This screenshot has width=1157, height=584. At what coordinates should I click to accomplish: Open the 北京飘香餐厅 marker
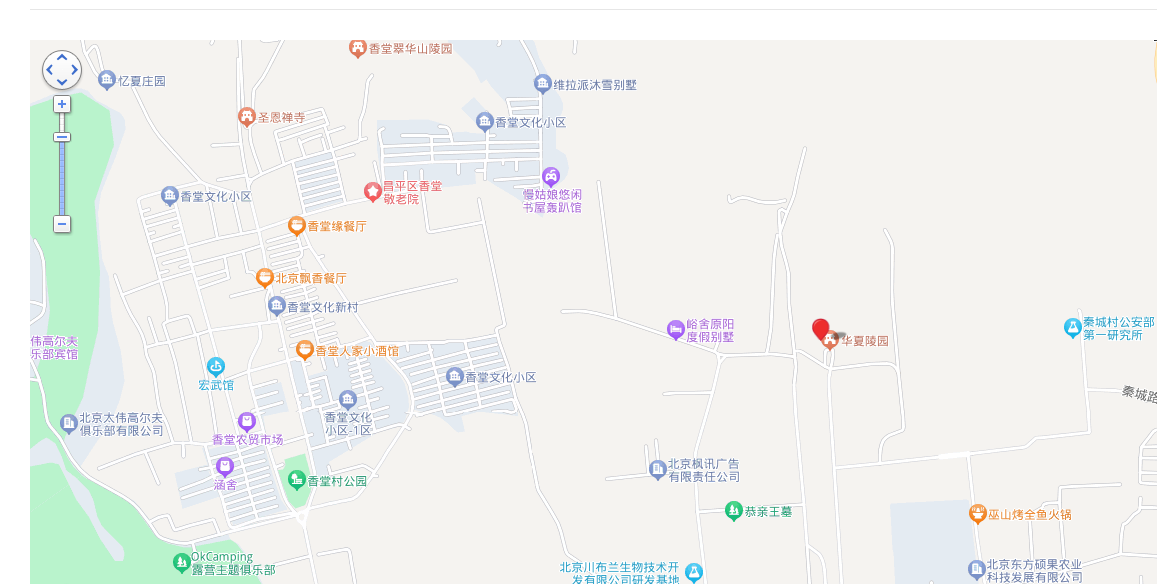pos(264,277)
